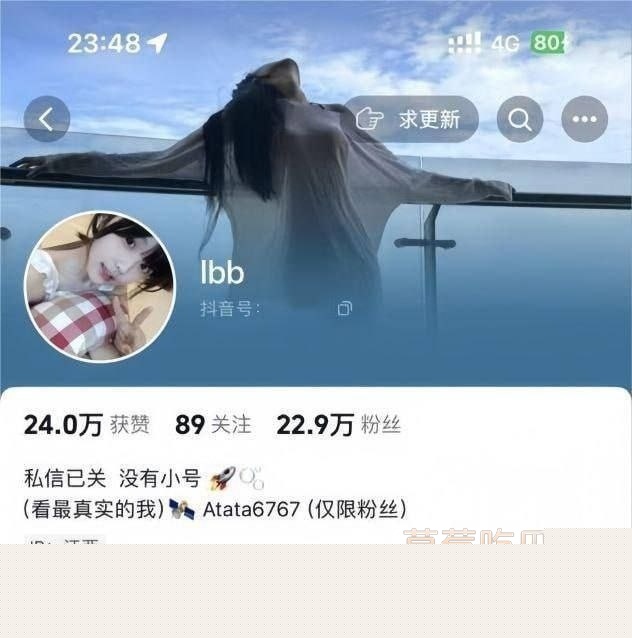Screen dimensions: 632x638
Task: Open the search magnifier icon
Action: [x=520, y=120]
